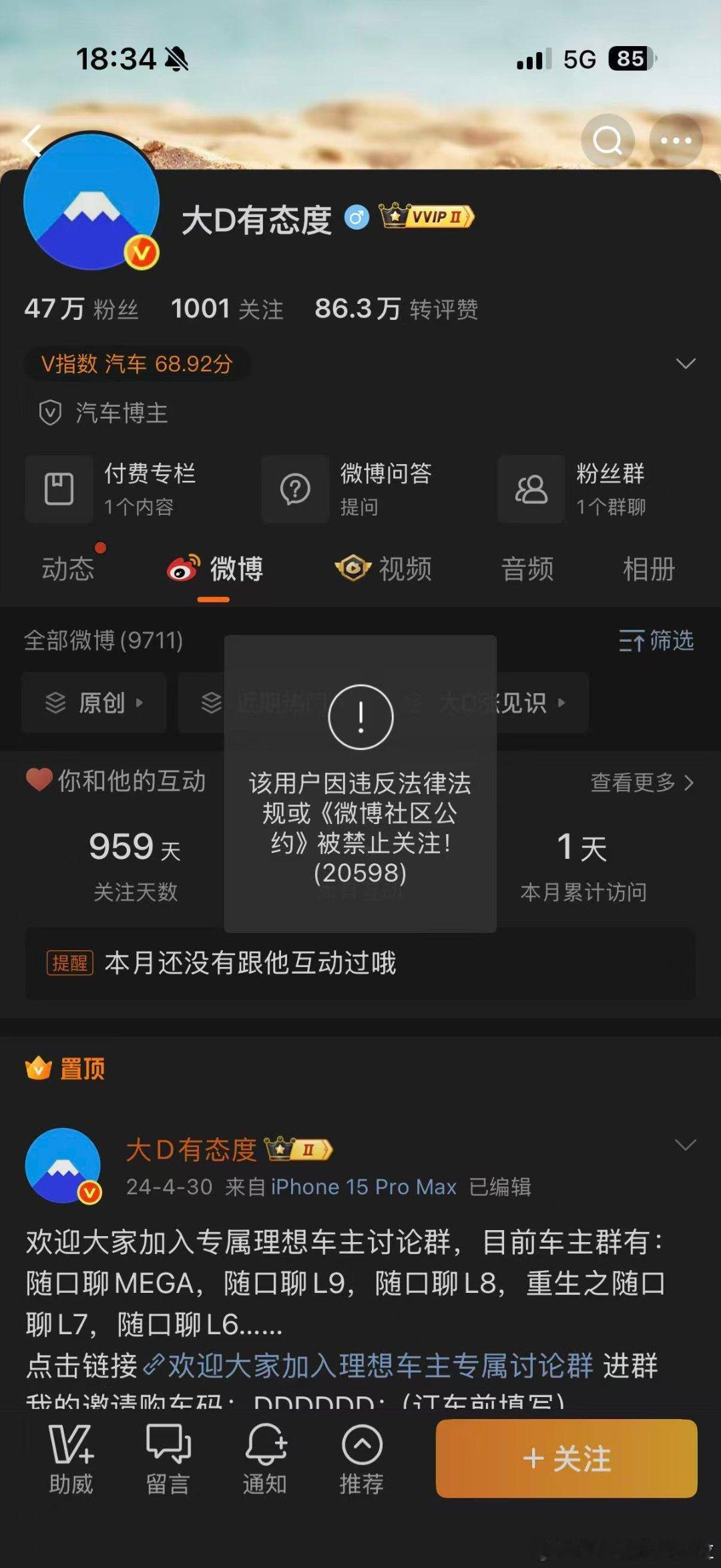The image size is (721, 1568).
Task: Tap 查看更多 to see more interactions
Action: tap(637, 783)
